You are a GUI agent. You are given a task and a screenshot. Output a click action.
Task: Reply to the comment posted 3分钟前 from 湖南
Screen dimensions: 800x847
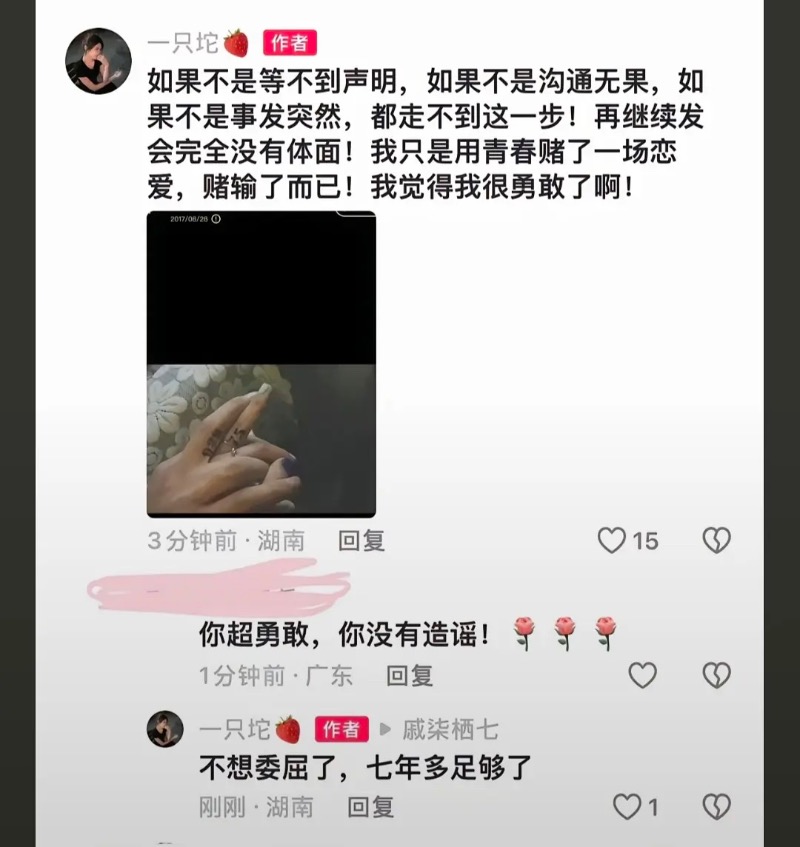(x=361, y=541)
